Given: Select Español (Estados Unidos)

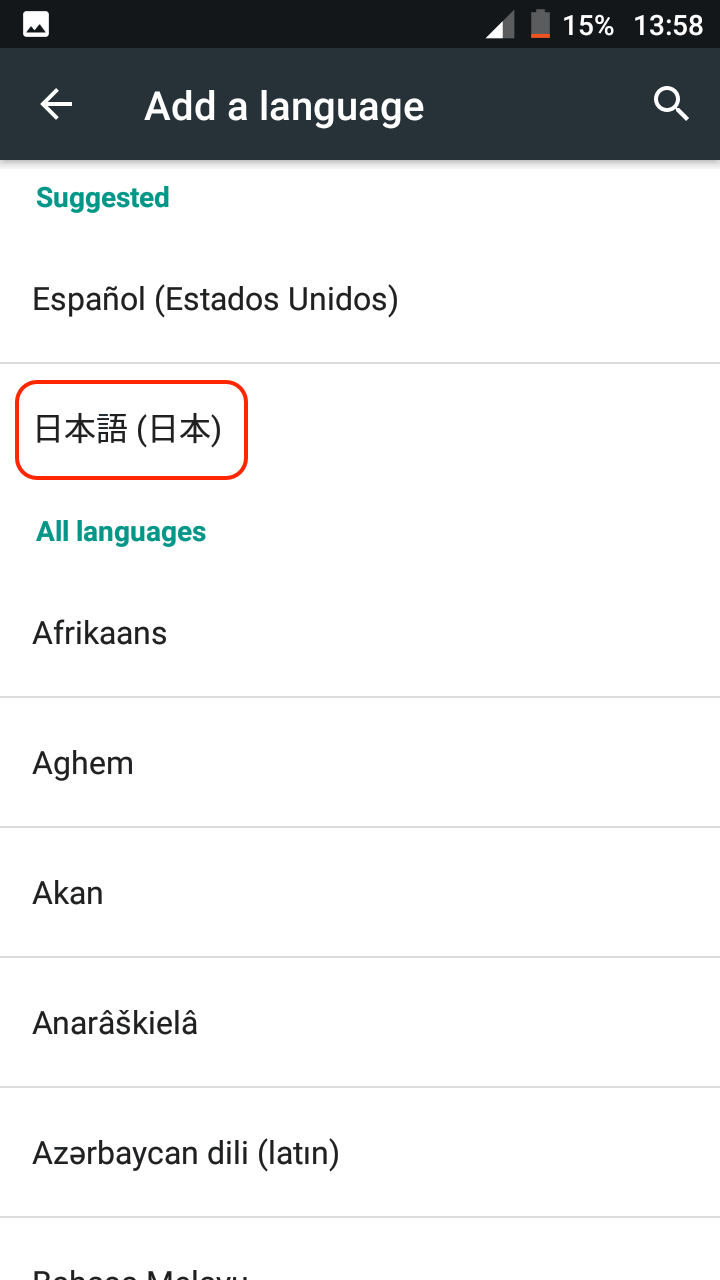Looking at the screenshot, I should (x=215, y=299).
